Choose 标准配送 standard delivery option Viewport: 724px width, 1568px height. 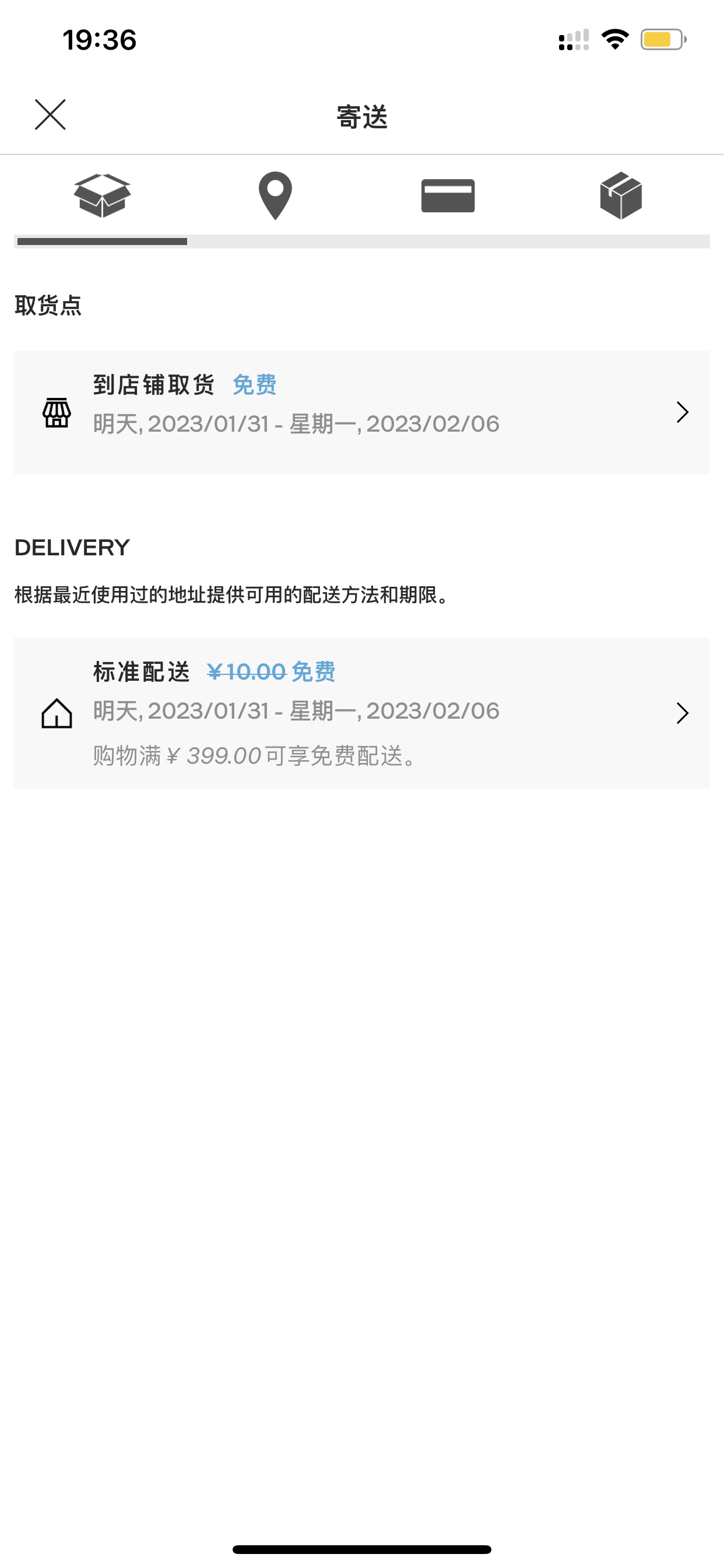[x=361, y=713]
